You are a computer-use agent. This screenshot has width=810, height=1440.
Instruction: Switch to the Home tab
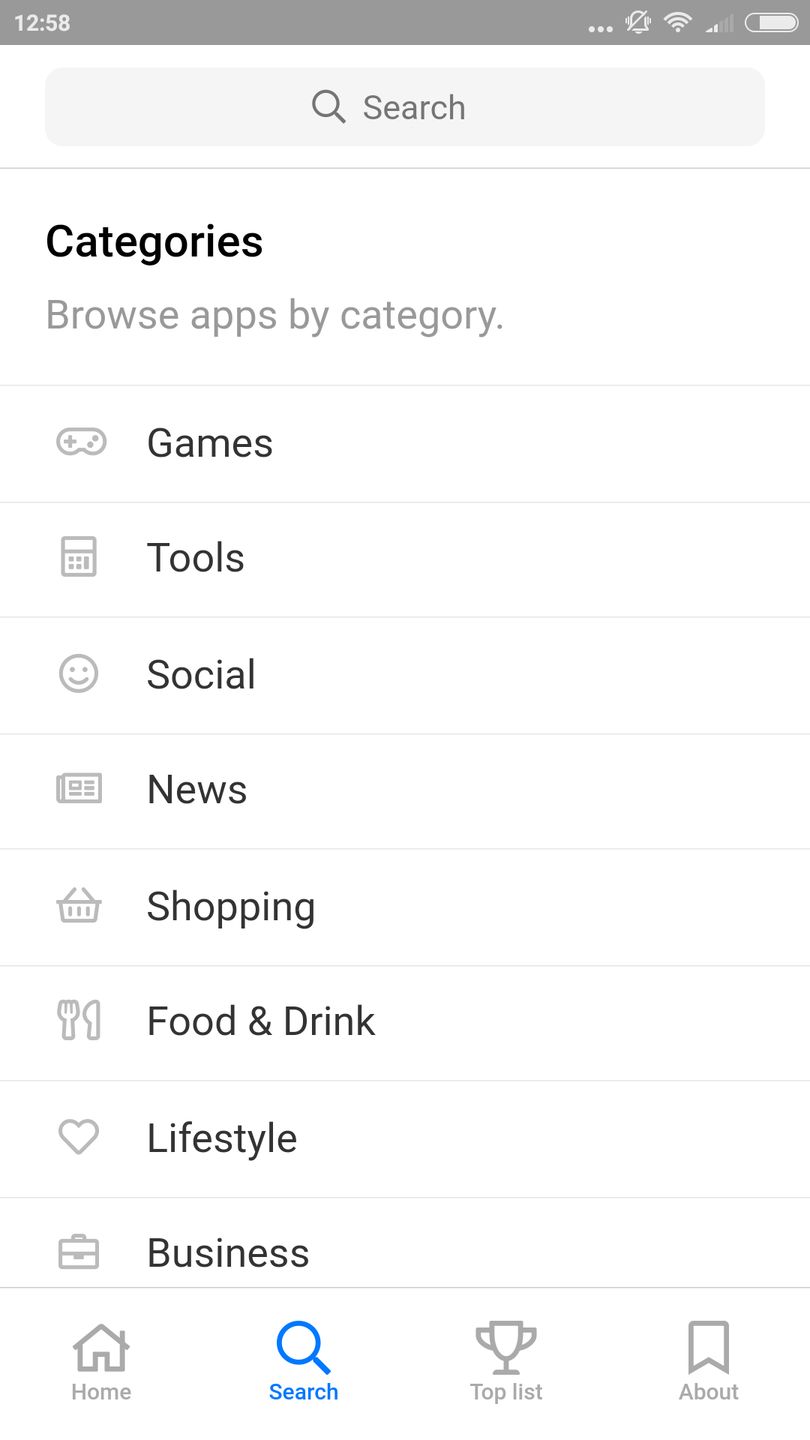point(101,1362)
